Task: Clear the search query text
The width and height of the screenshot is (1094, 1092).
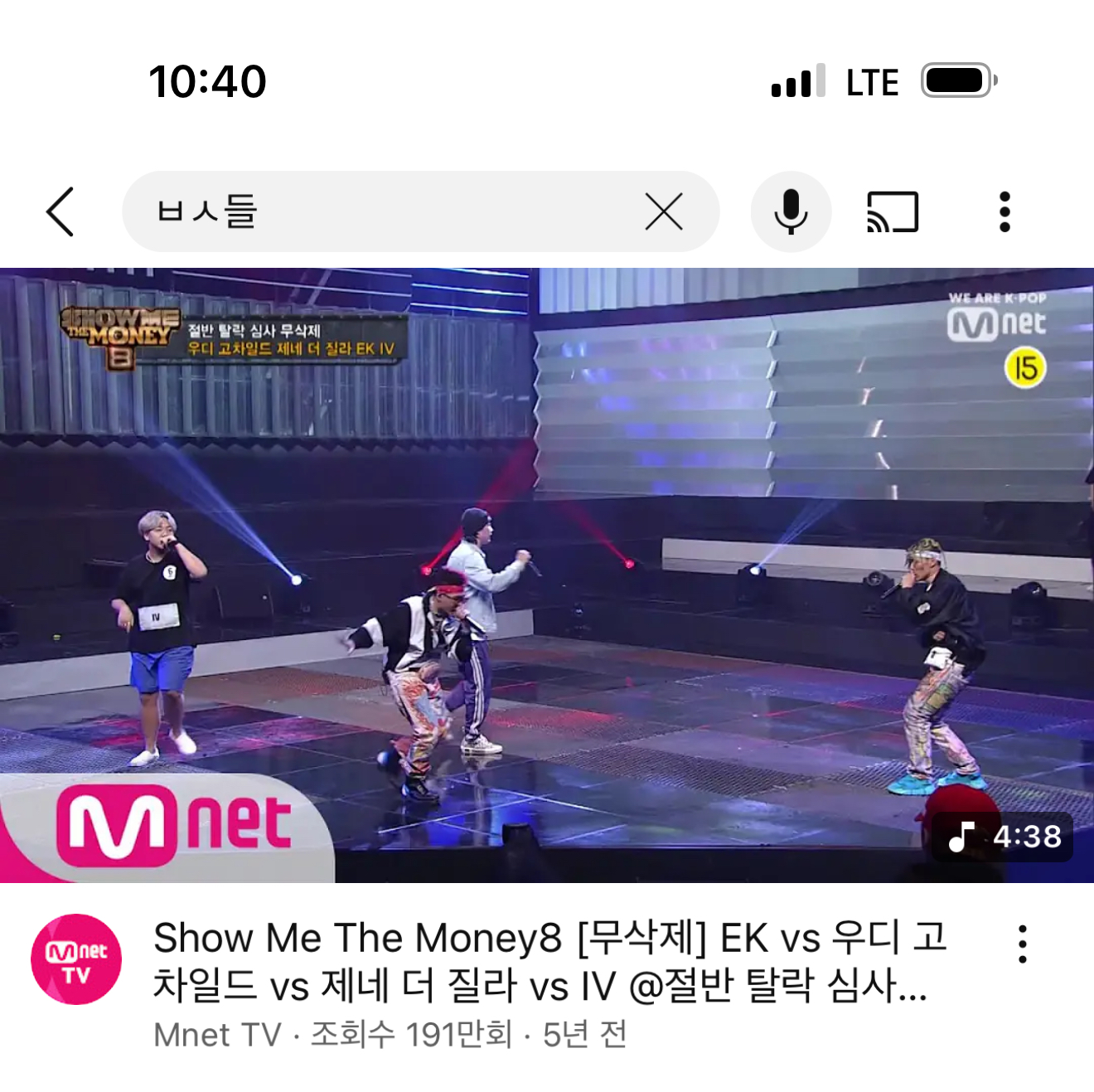Action: pyautogui.click(x=664, y=211)
